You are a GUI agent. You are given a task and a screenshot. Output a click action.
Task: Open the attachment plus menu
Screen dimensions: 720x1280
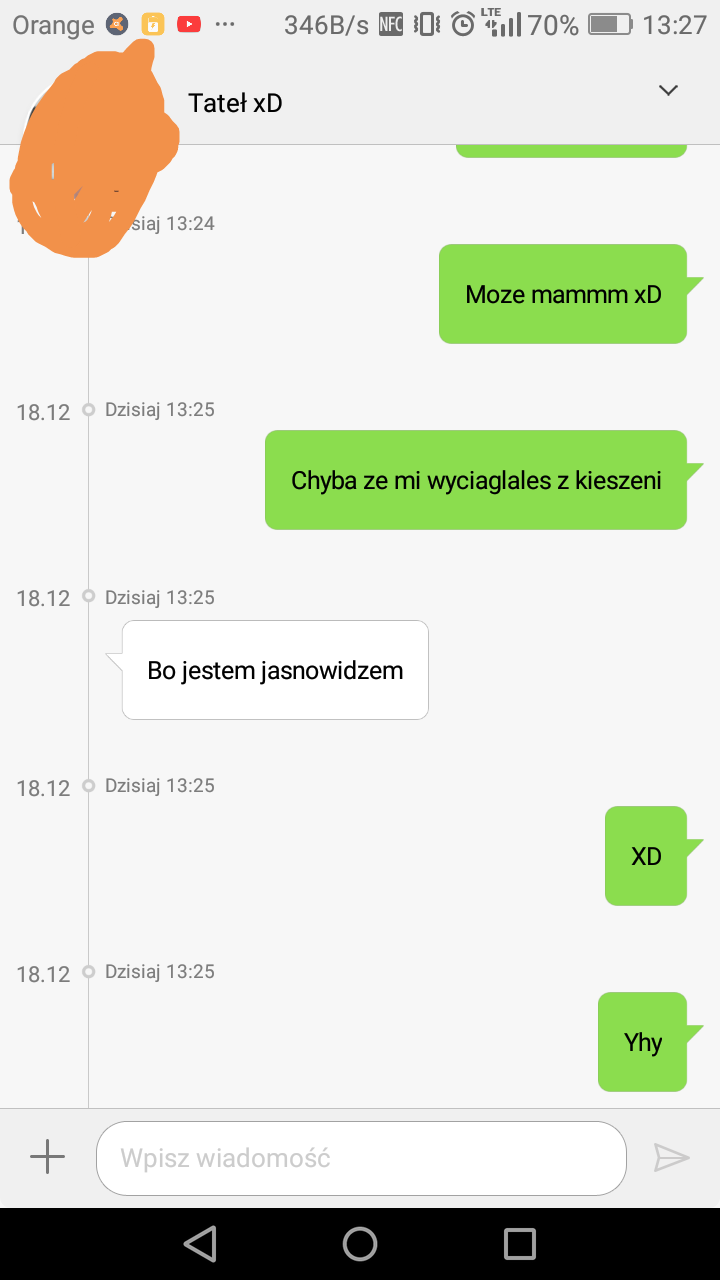pos(47,1158)
